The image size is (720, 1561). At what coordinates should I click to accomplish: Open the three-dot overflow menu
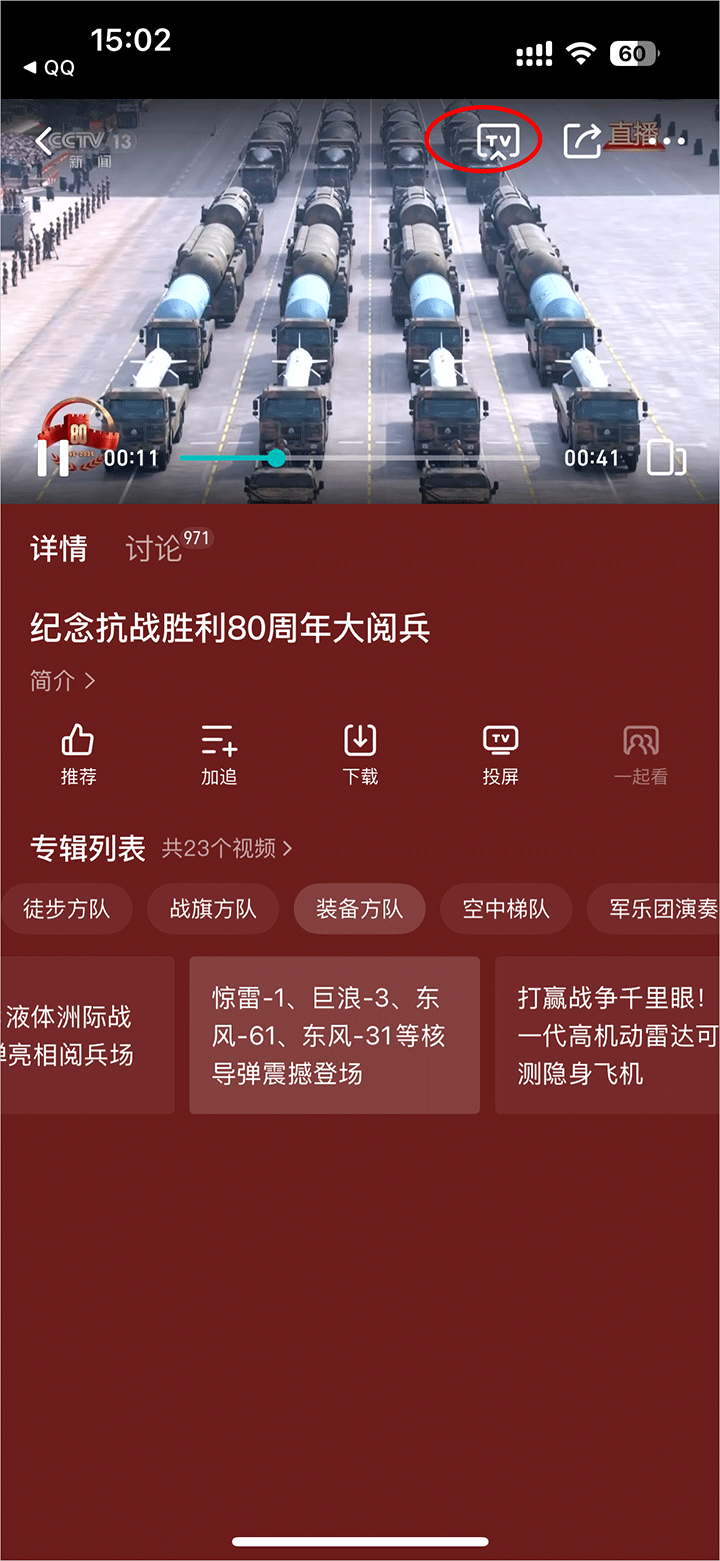pos(668,141)
